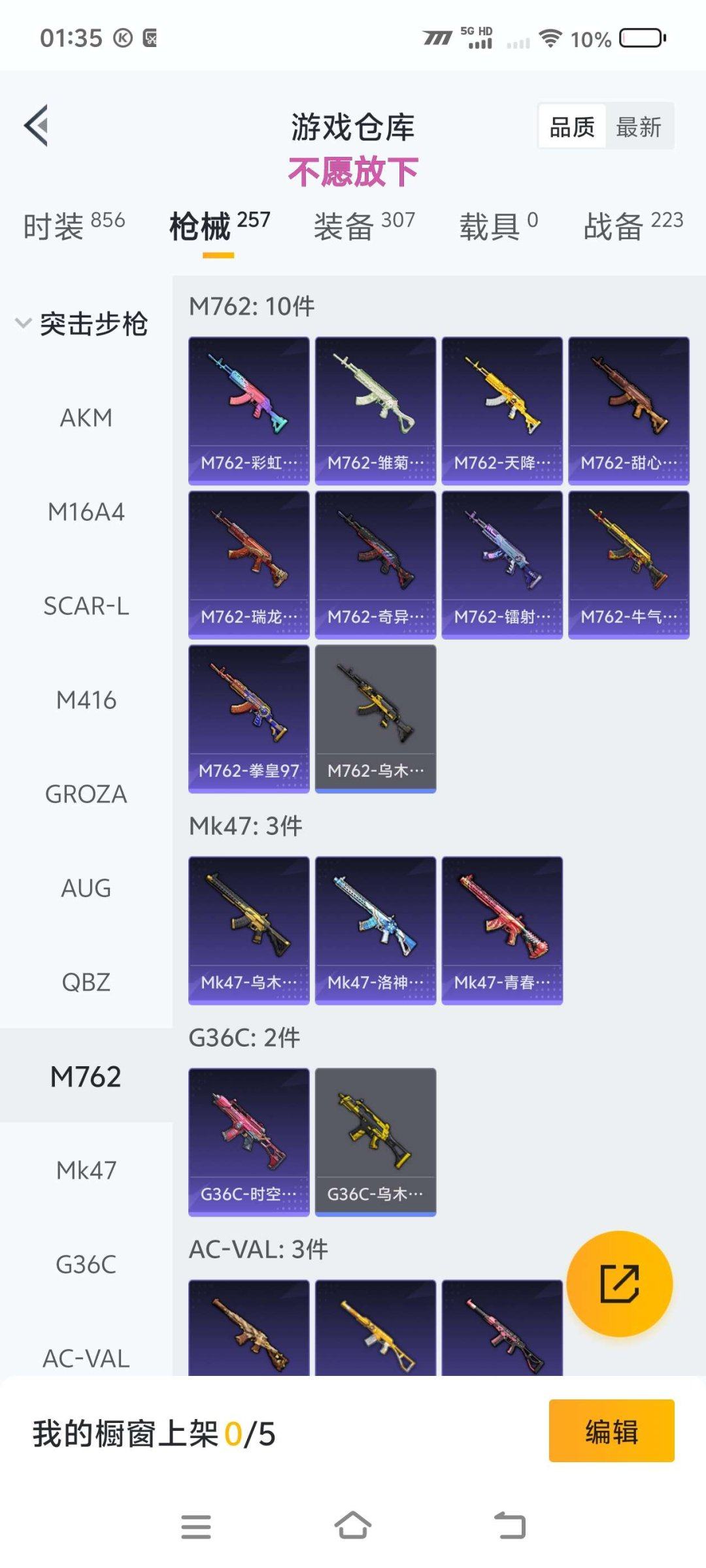Choose SCAR-L from the sidebar
Screen dimensions: 706x1568
click(86, 606)
